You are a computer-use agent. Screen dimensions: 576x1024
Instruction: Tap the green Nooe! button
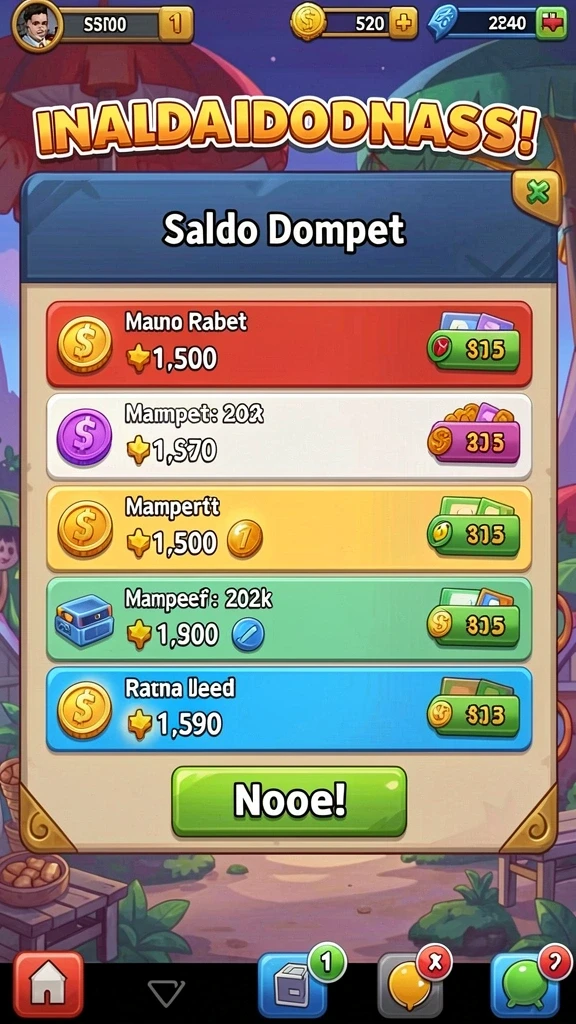(x=289, y=801)
